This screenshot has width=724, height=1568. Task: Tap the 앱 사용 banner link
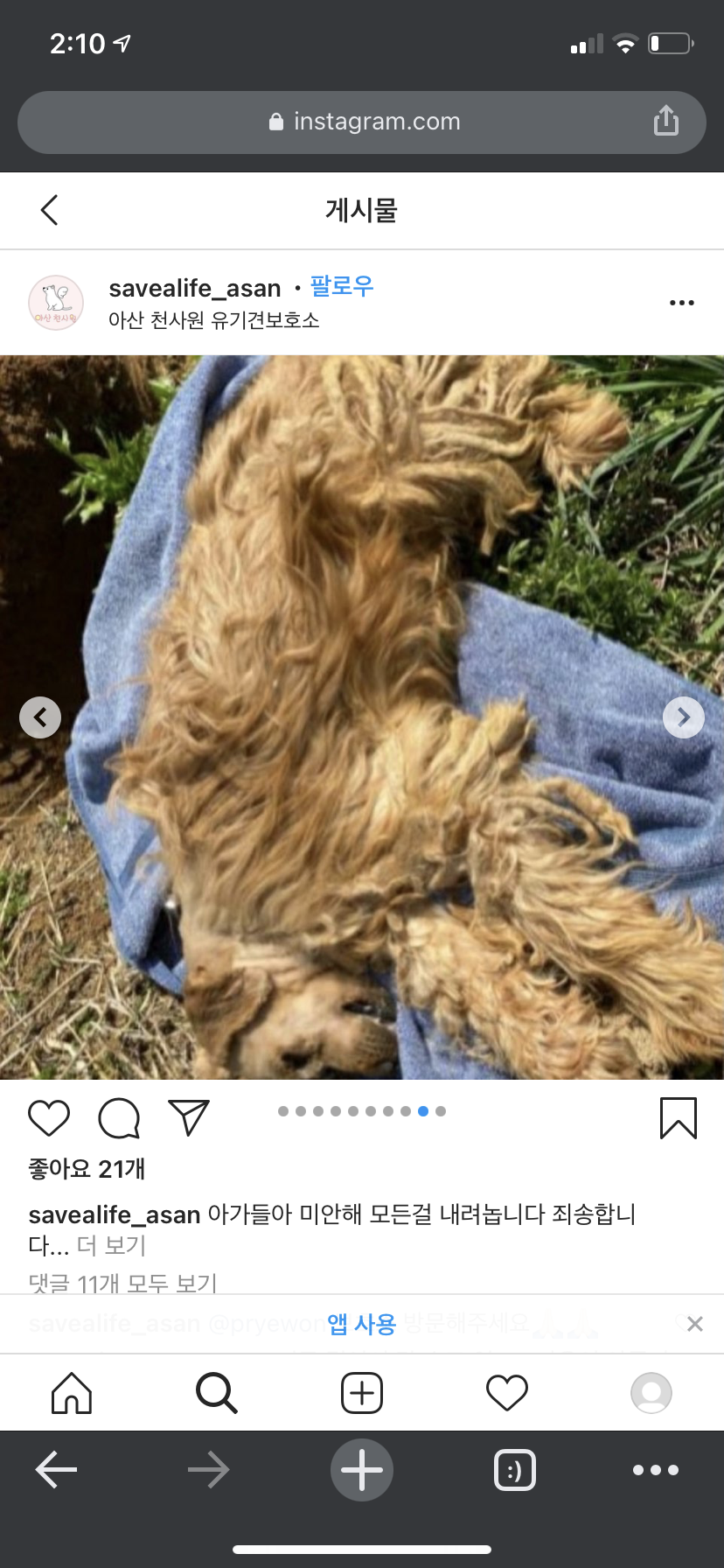pos(362,1324)
